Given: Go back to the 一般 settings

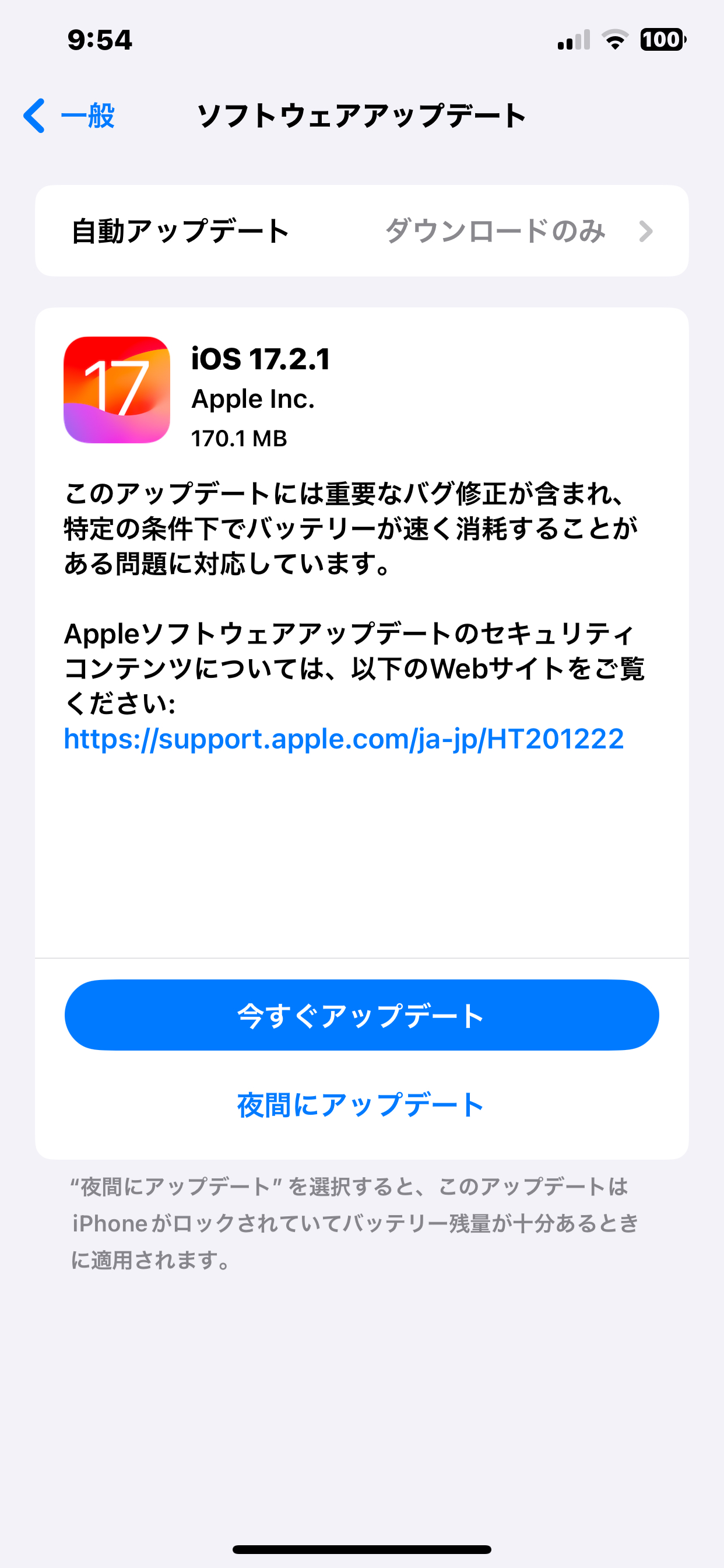Looking at the screenshot, I should [69, 116].
